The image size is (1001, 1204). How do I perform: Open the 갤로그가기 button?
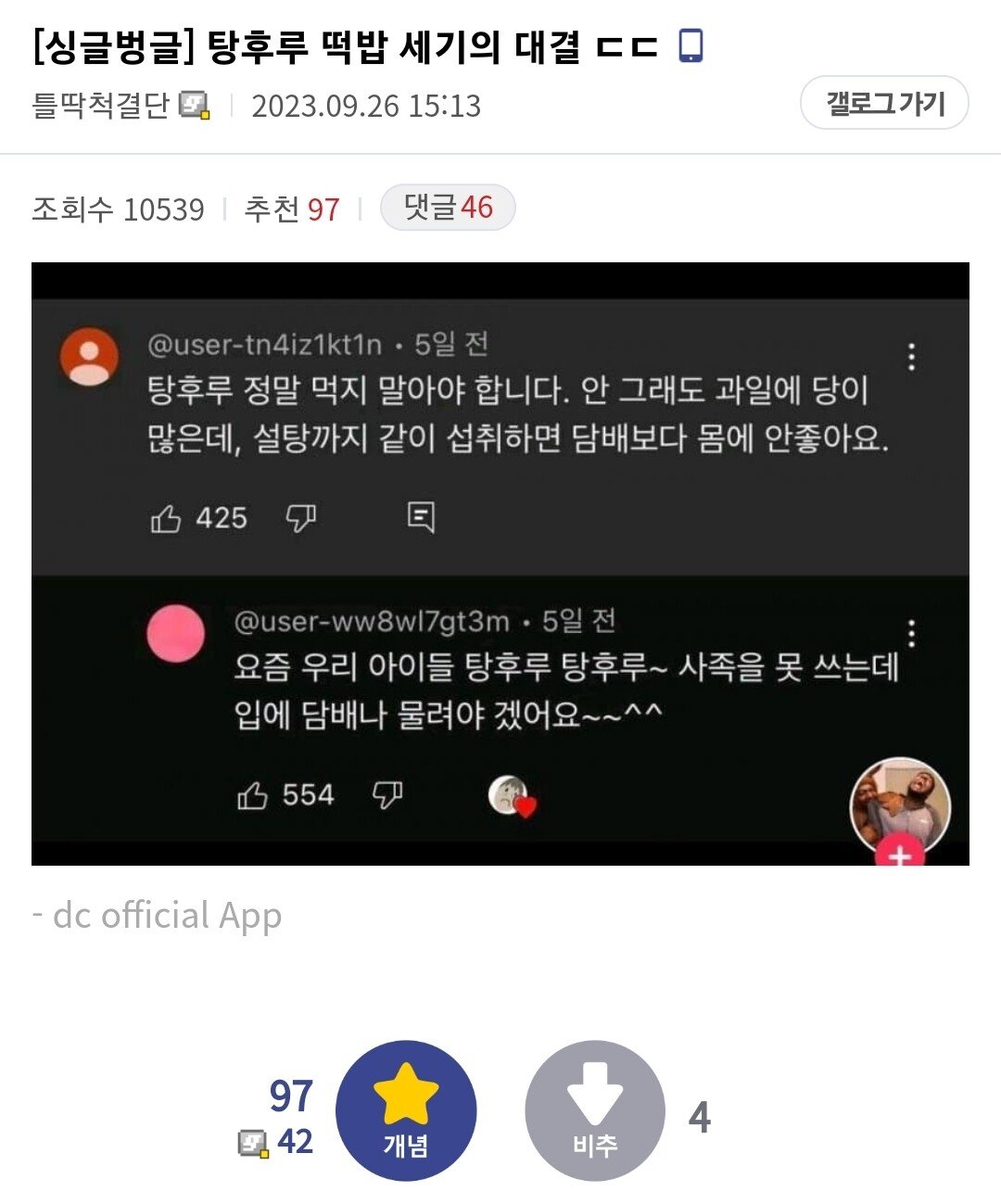884,103
